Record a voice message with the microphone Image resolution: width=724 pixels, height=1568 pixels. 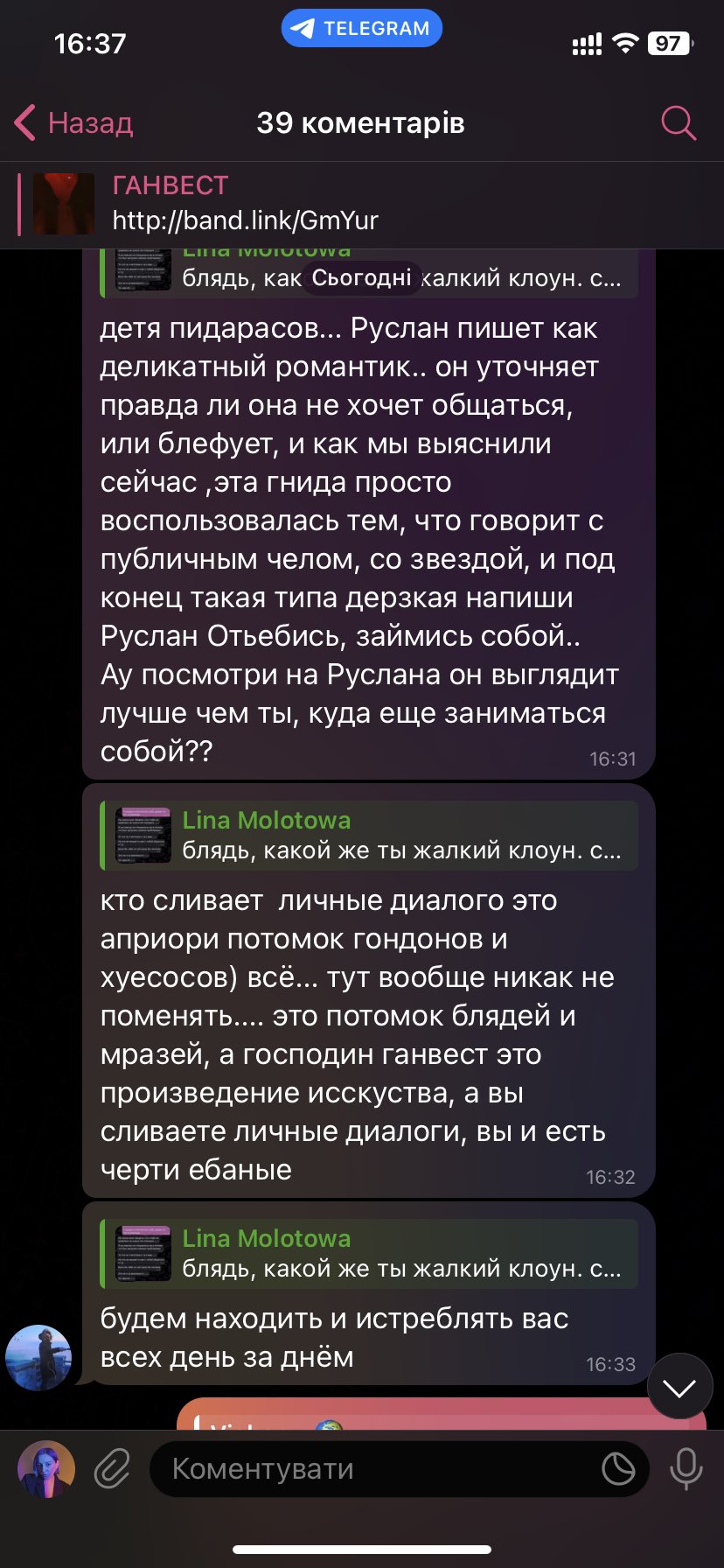pyautogui.click(x=686, y=1469)
